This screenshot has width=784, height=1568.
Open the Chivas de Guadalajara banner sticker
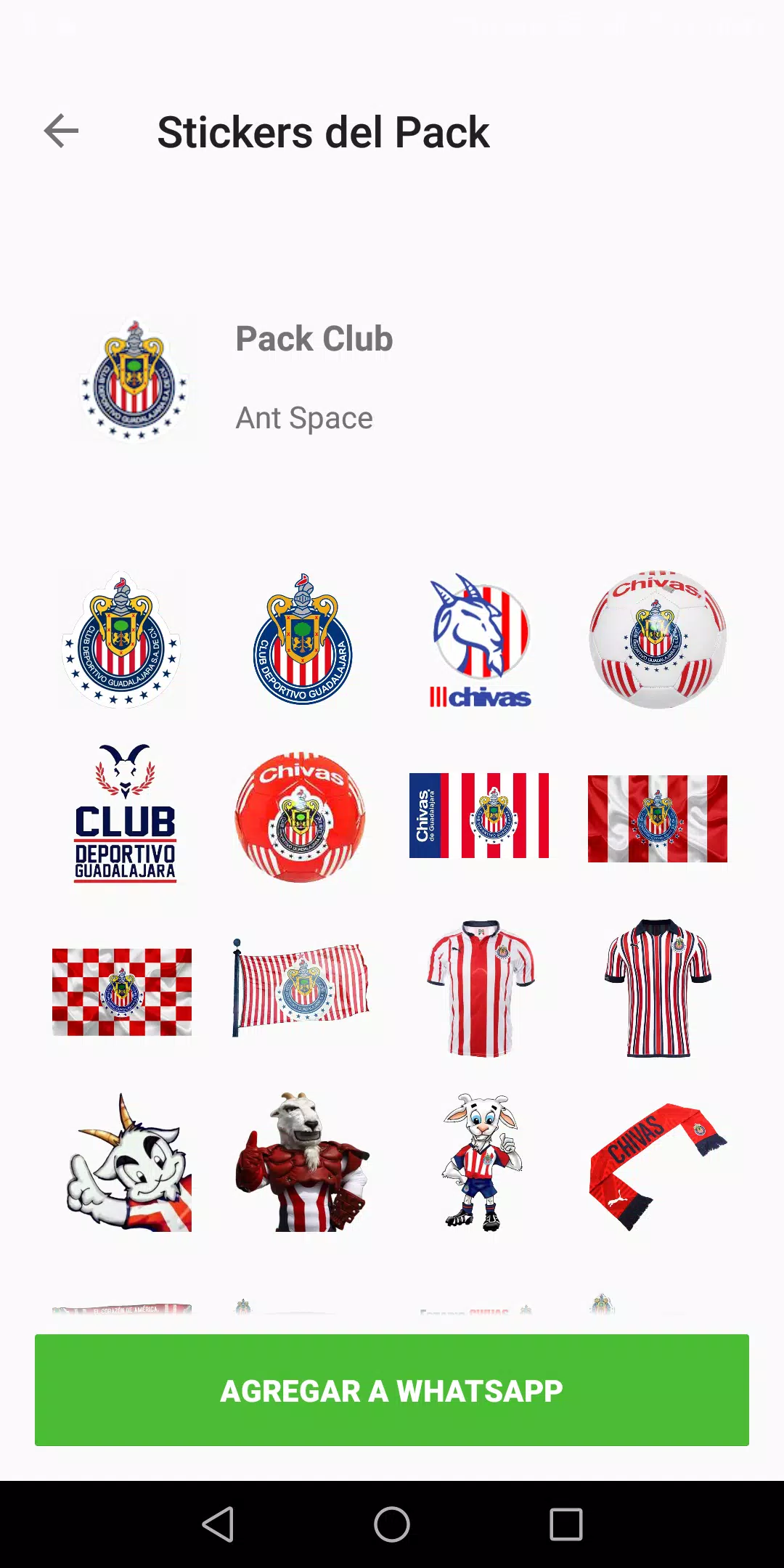479,816
